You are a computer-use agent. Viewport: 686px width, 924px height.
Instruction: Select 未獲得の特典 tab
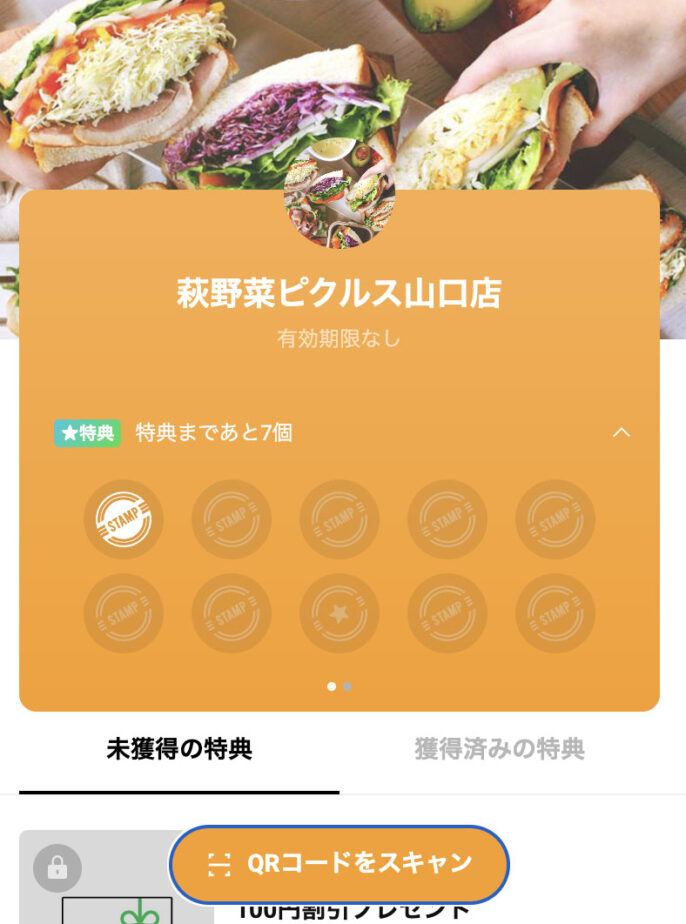179,749
